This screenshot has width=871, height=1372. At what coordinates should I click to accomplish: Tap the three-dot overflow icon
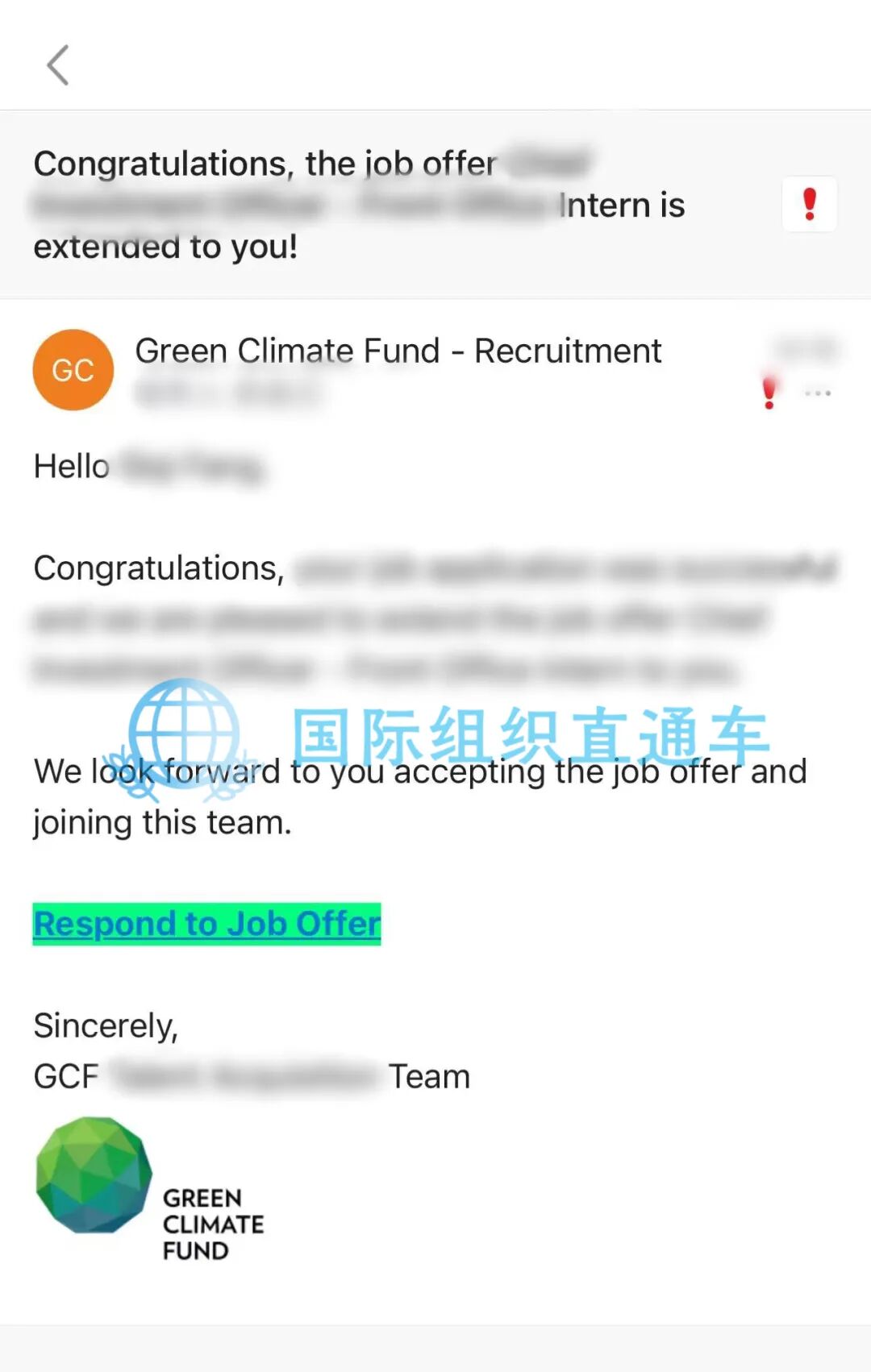(x=819, y=393)
